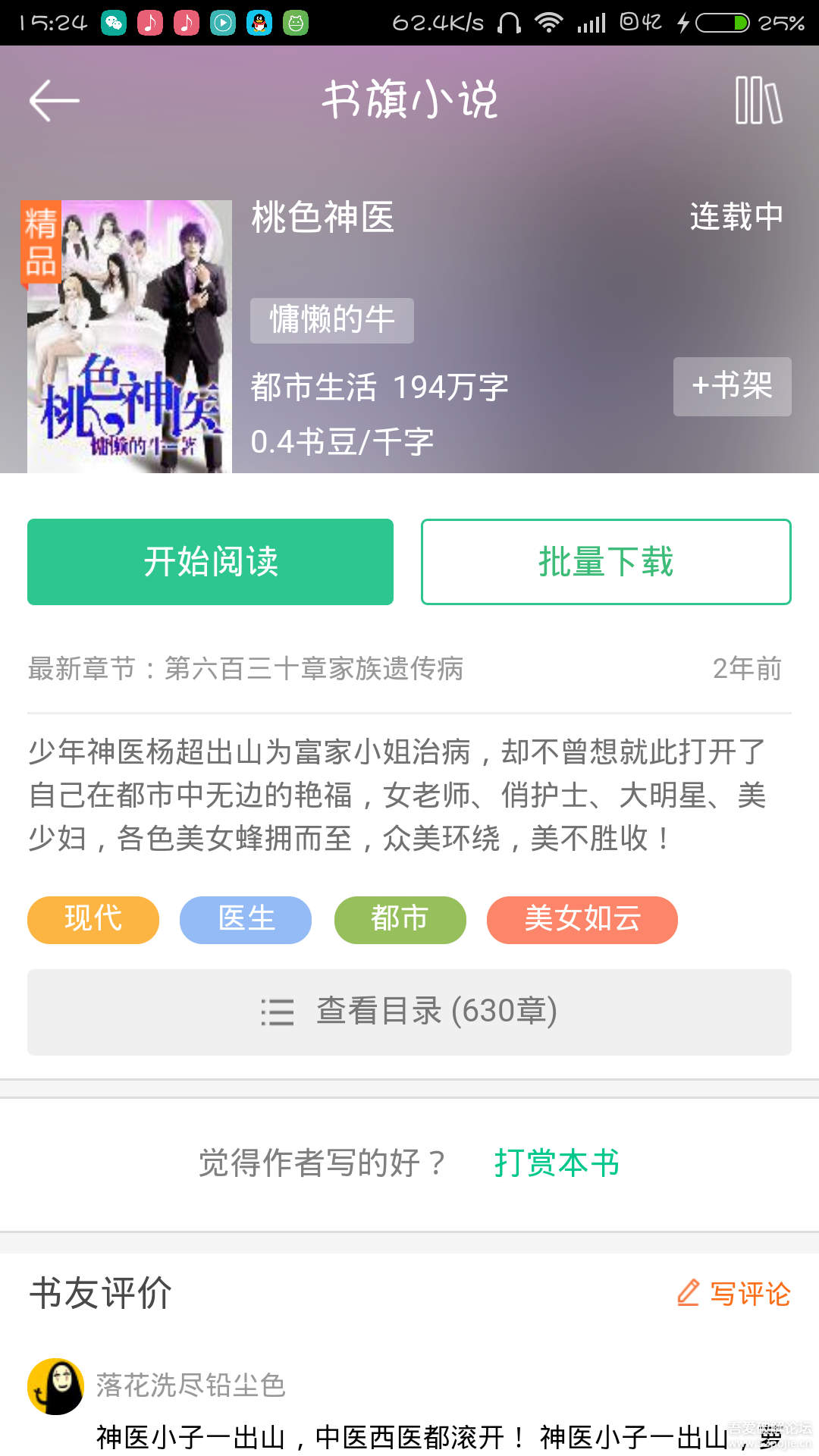Image resolution: width=819 pixels, height=1456 pixels.
Task: Select the 医生 tag
Action: pyautogui.click(x=246, y=919)
